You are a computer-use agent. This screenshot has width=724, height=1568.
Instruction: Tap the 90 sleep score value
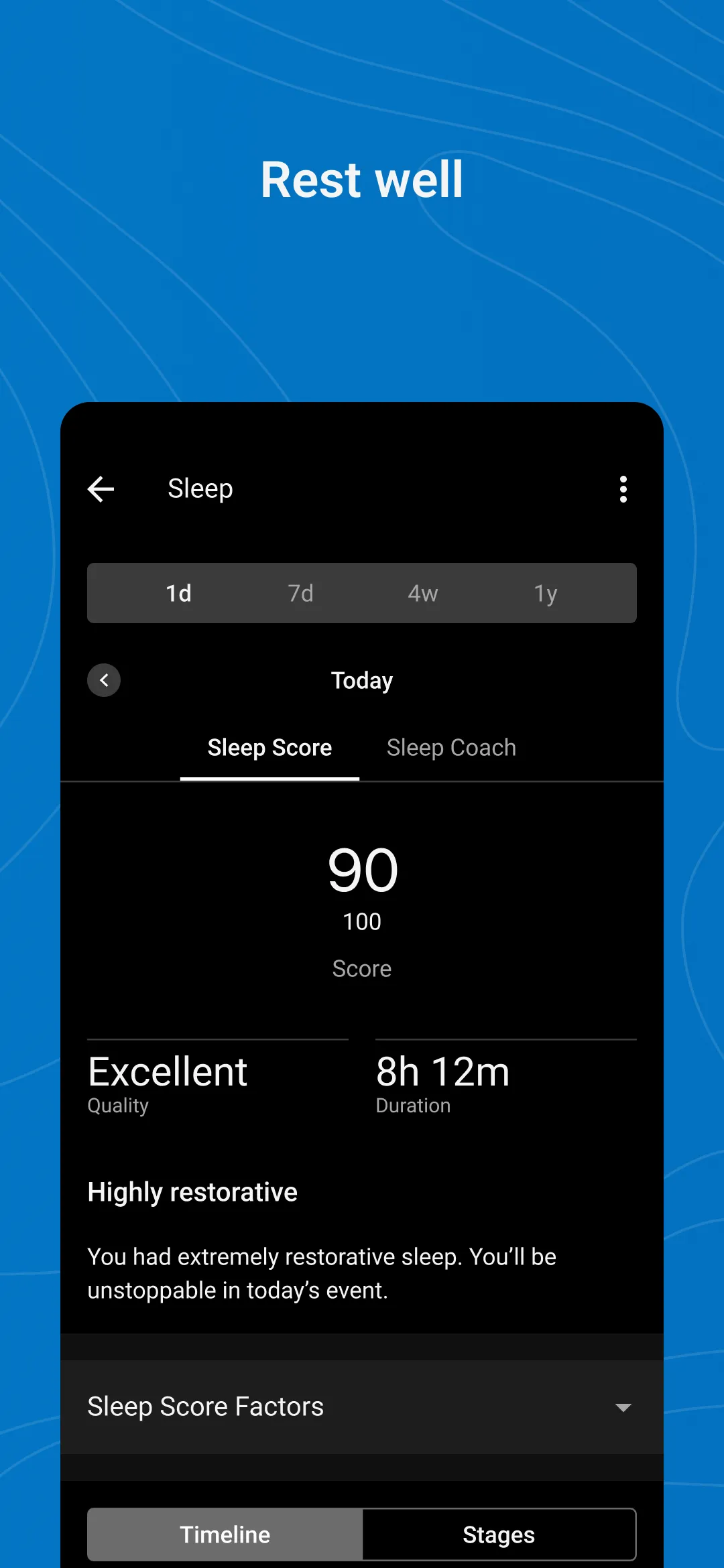pyautogui.click(x=361, y=869)
